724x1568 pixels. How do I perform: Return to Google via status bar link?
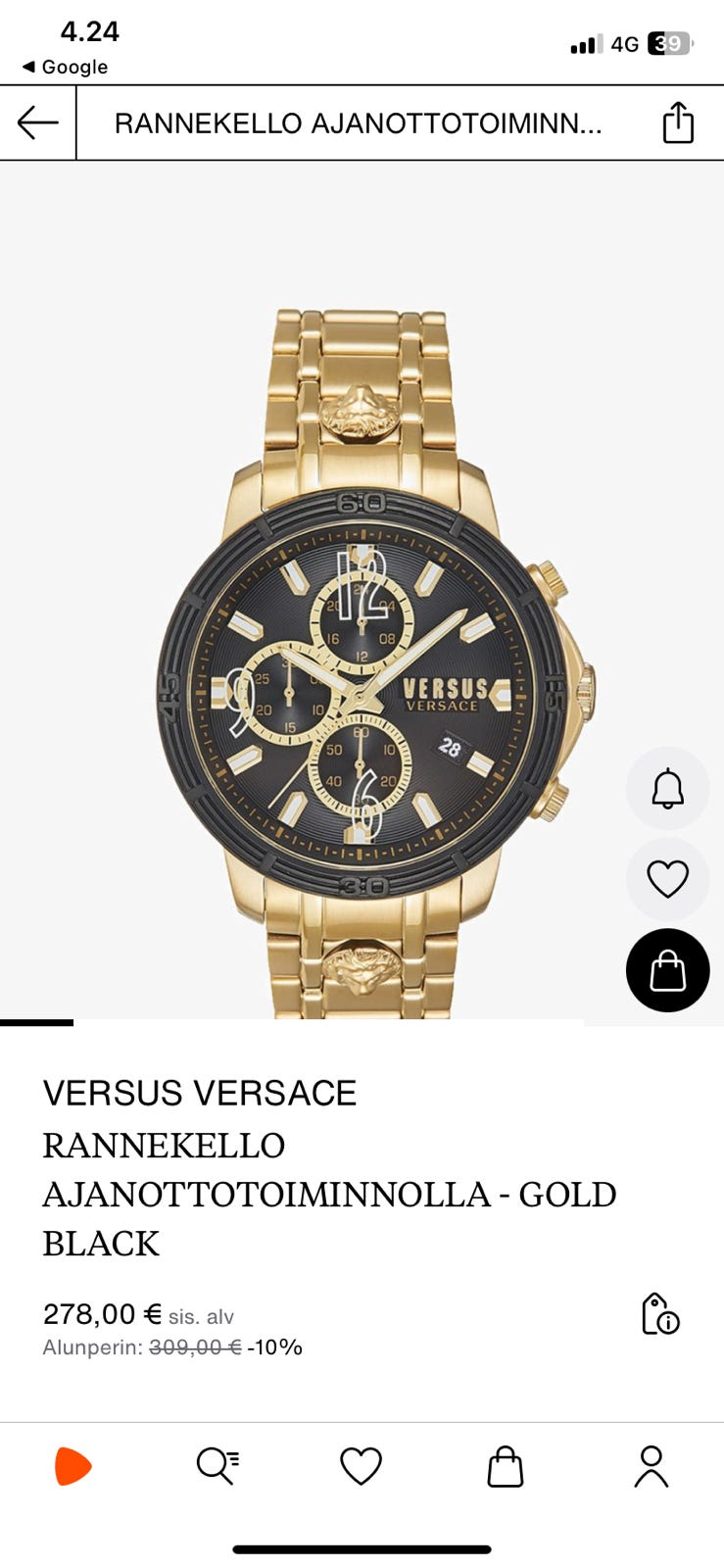[x=65, y=67]
